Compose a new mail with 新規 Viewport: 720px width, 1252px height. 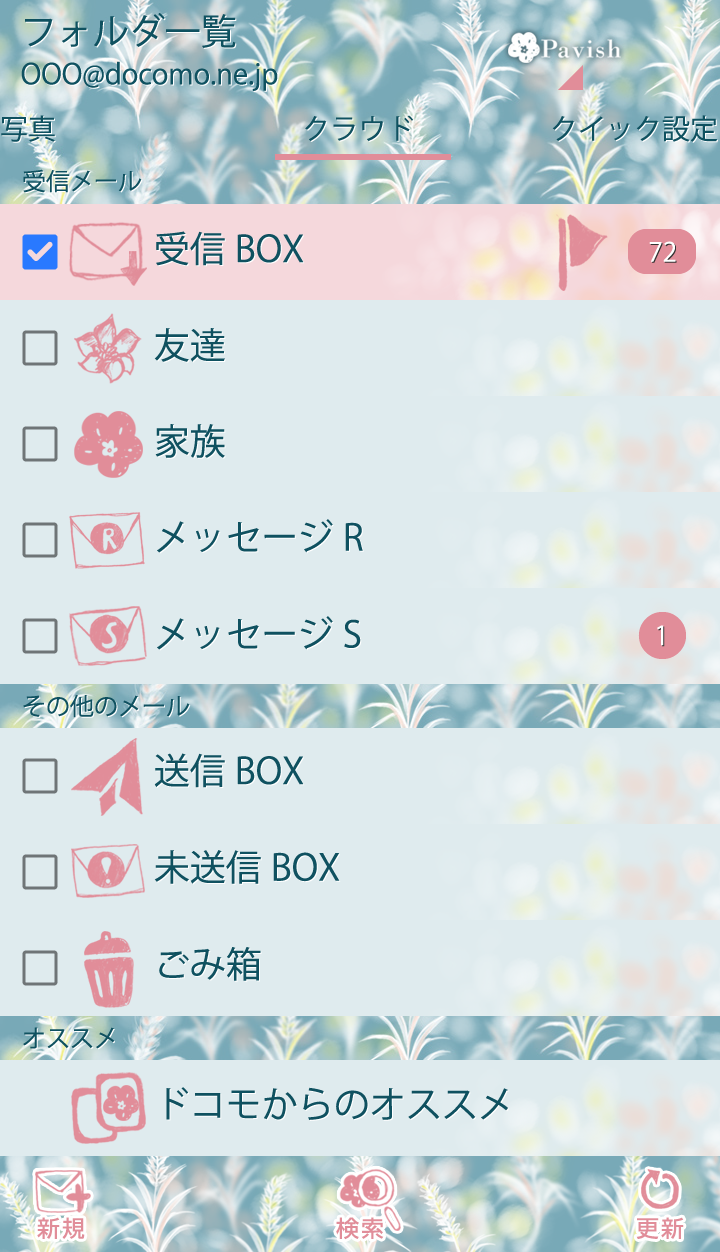point(61,1205)
